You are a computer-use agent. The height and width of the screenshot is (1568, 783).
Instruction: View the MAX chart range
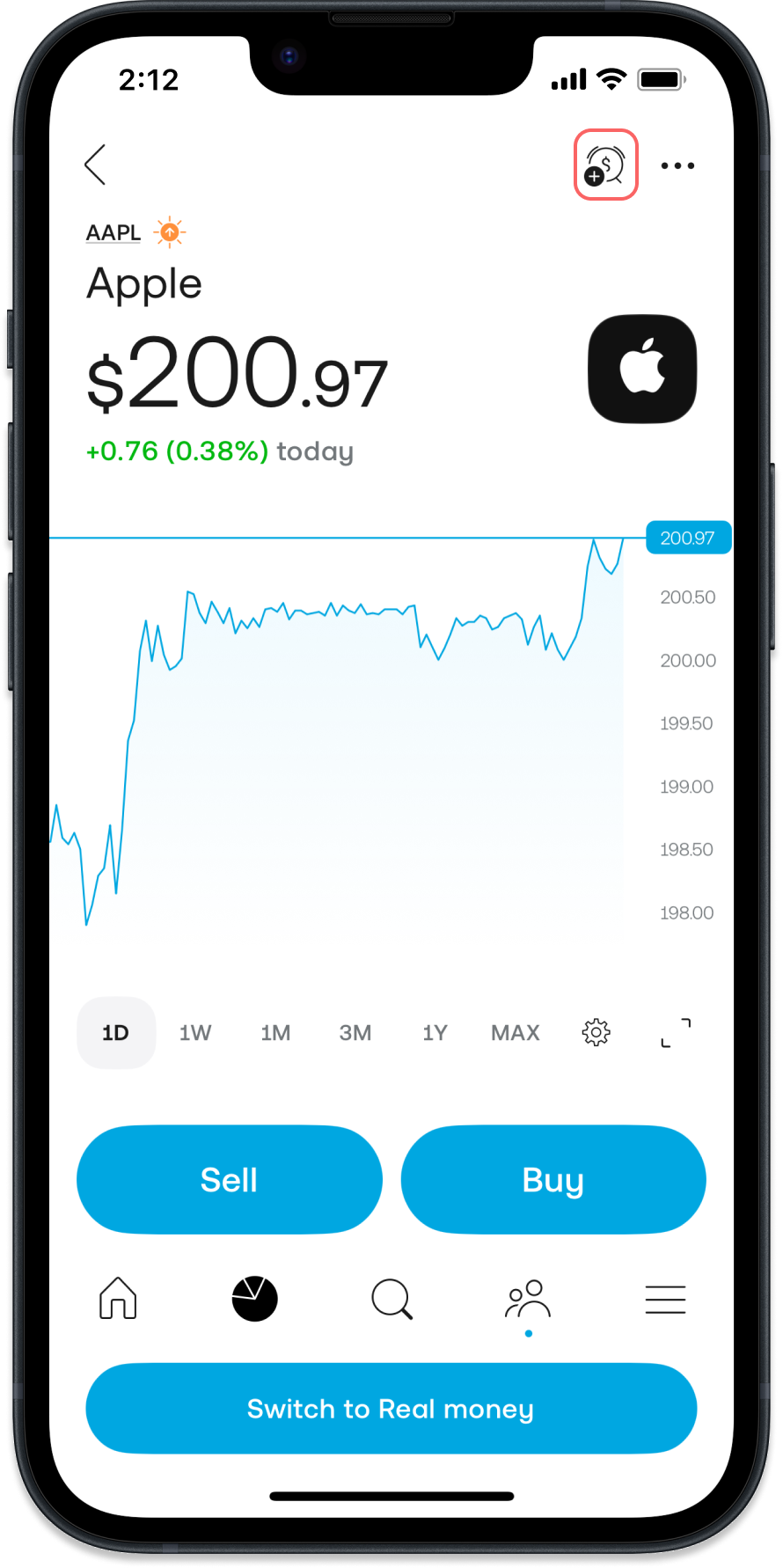(516, 1032)
